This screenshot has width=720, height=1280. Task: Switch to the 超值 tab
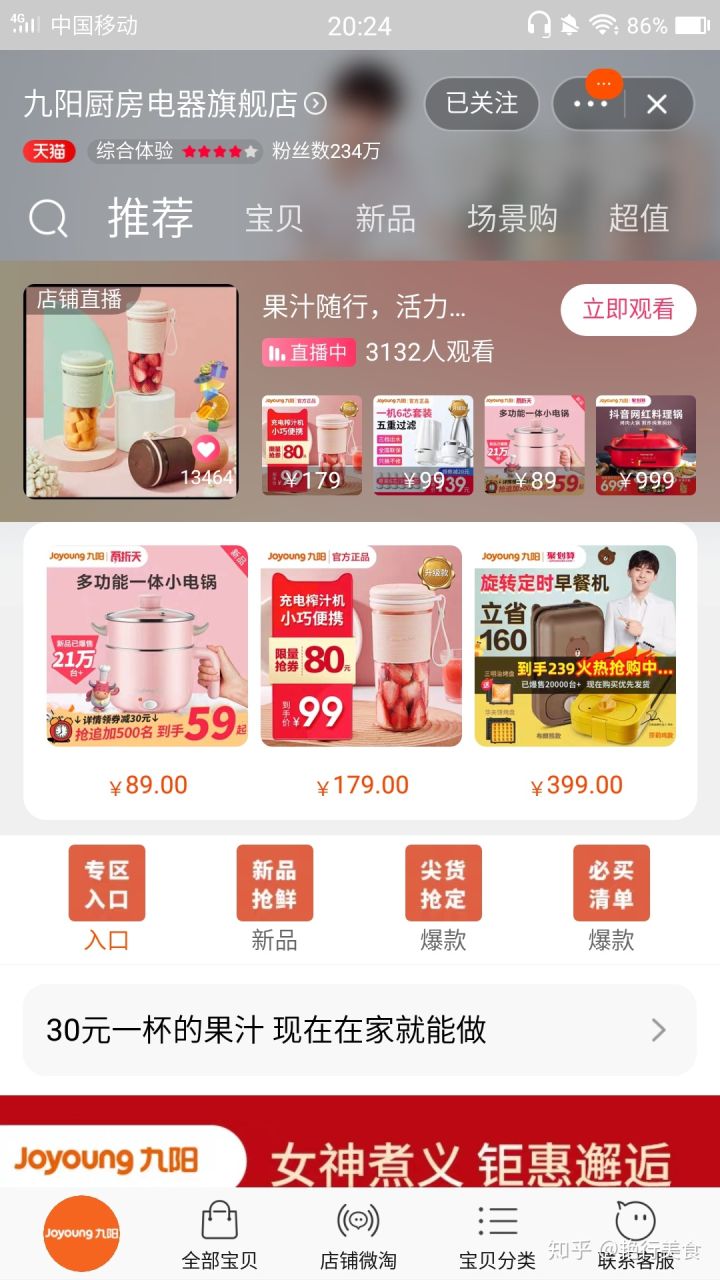click(641, 220)
